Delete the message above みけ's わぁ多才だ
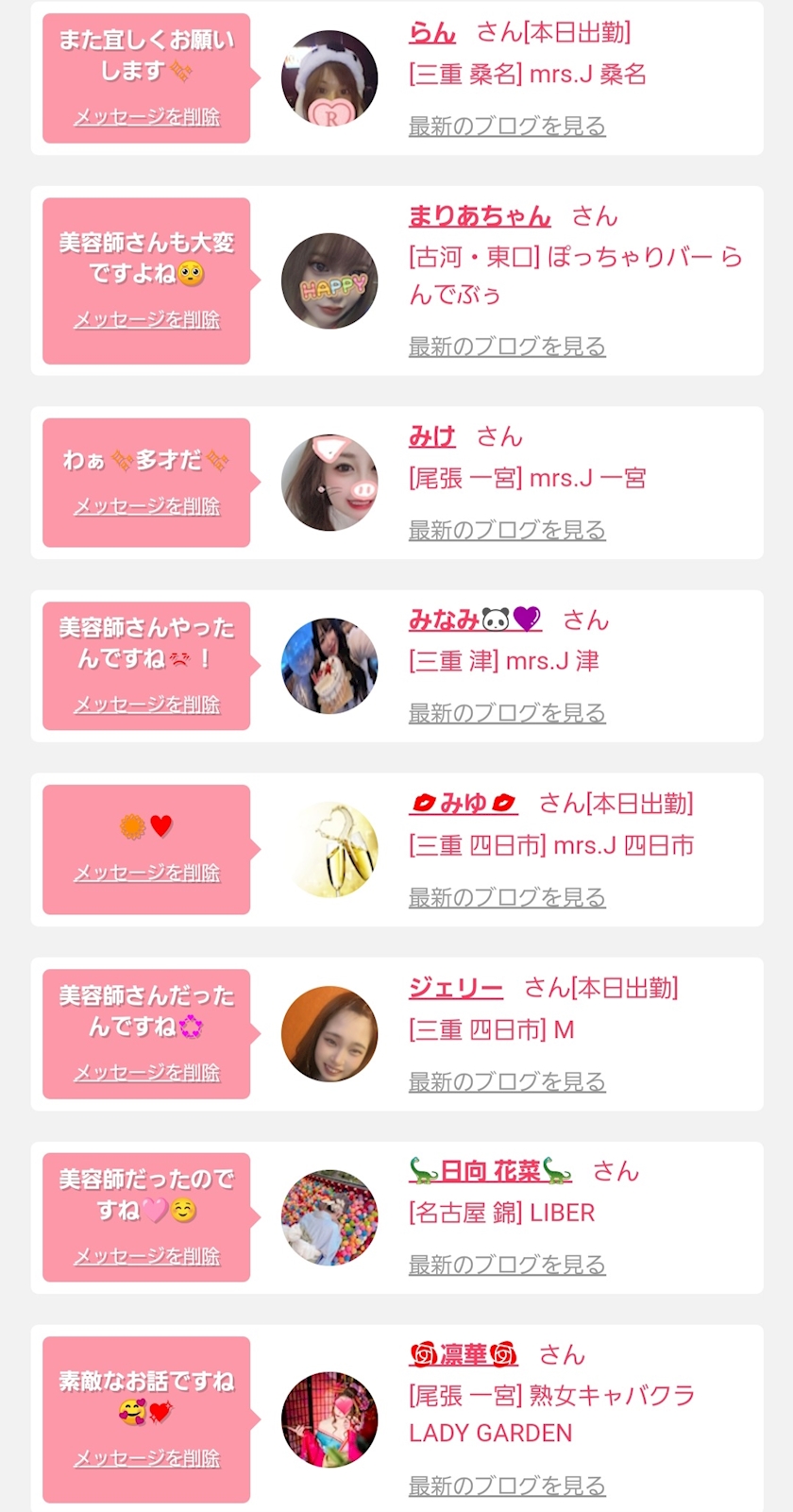 click(x=147, y=506)
